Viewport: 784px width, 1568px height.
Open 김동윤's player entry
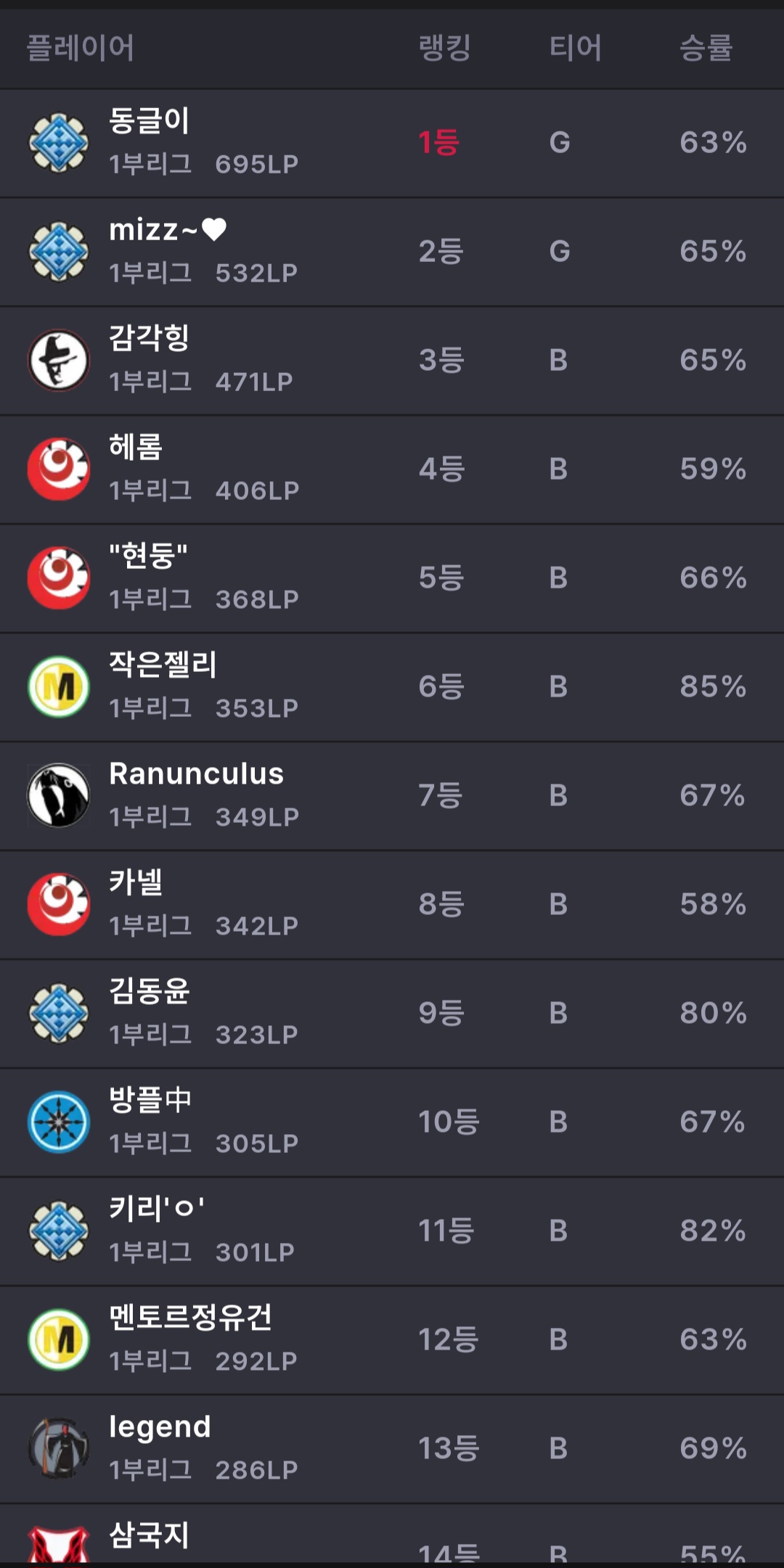click(392, 1014)
